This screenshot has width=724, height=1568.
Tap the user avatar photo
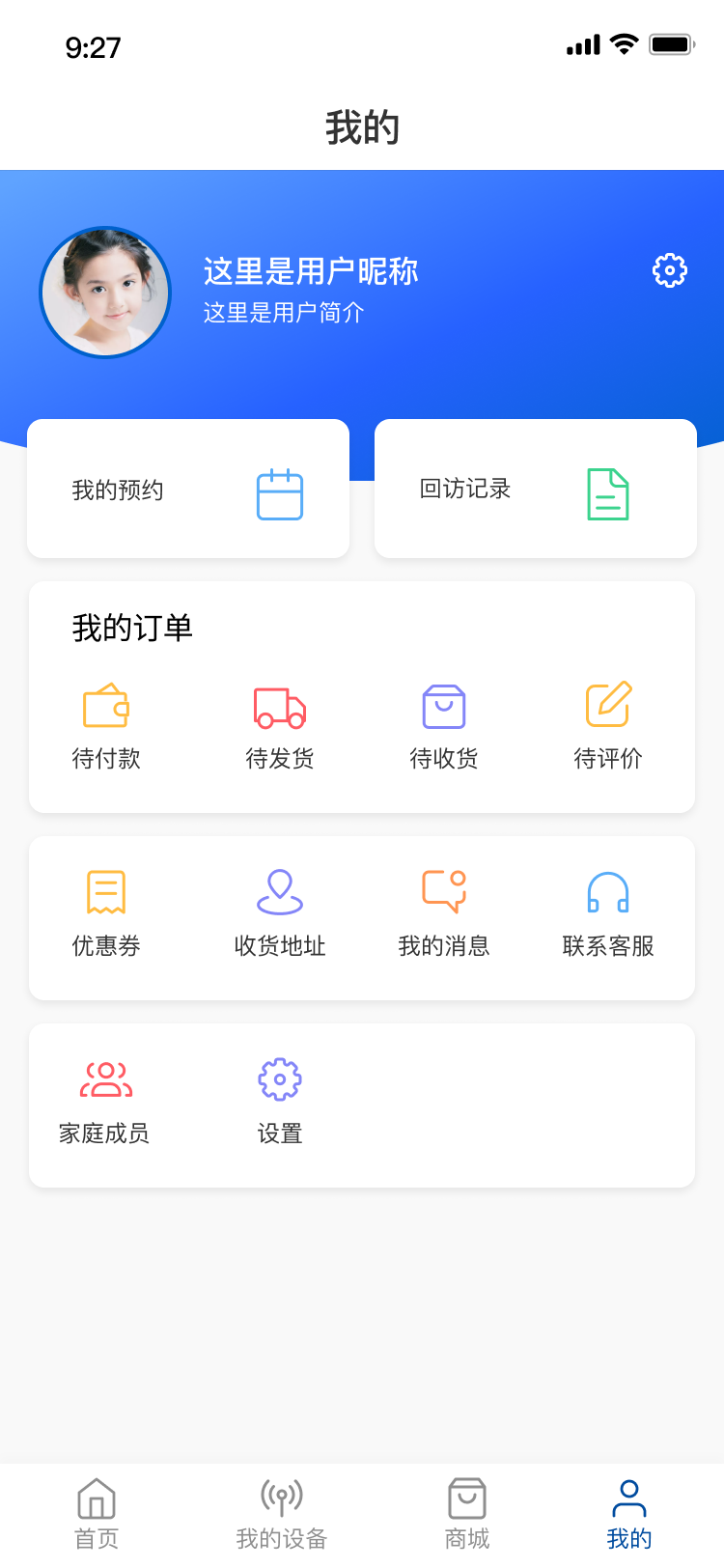point(105,292)
